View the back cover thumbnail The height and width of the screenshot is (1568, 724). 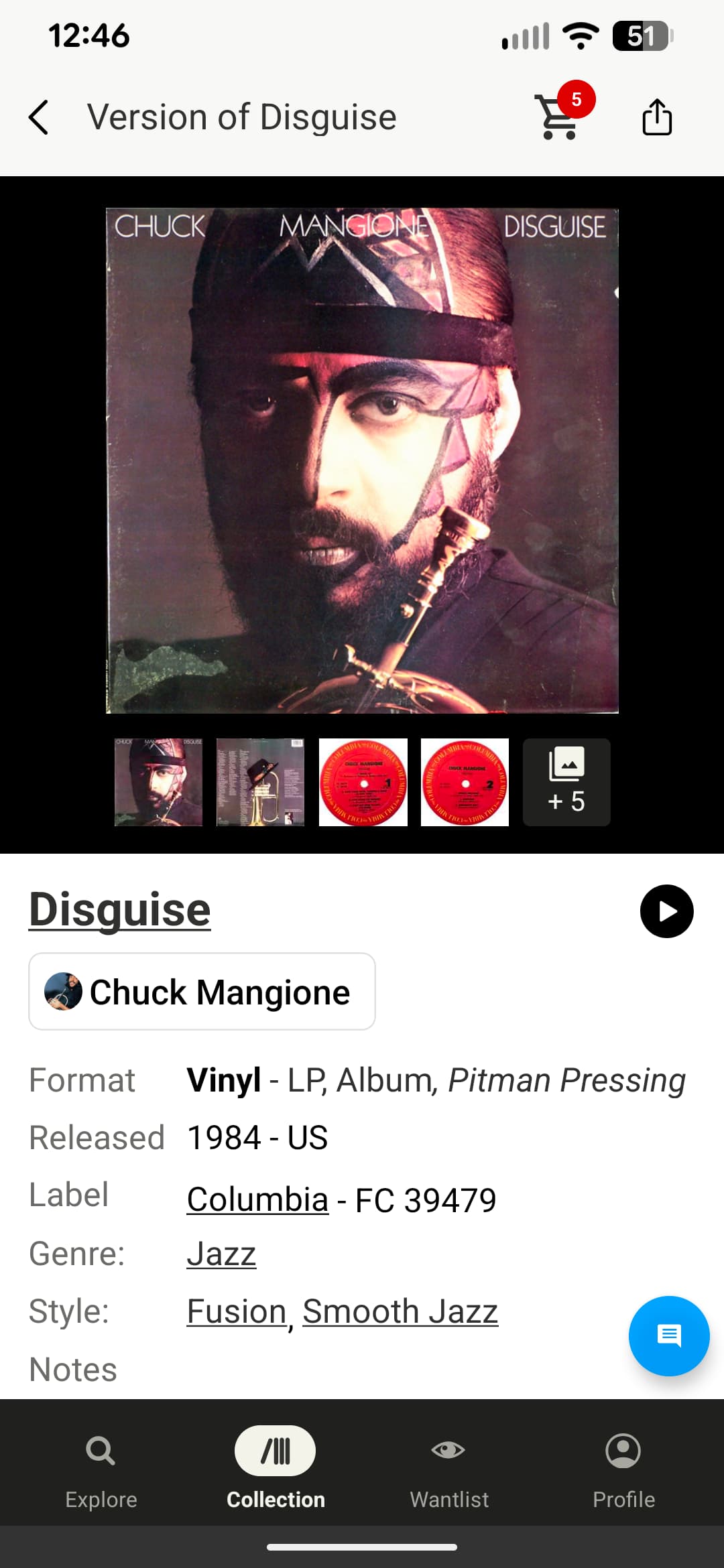[x=260, y=782]
